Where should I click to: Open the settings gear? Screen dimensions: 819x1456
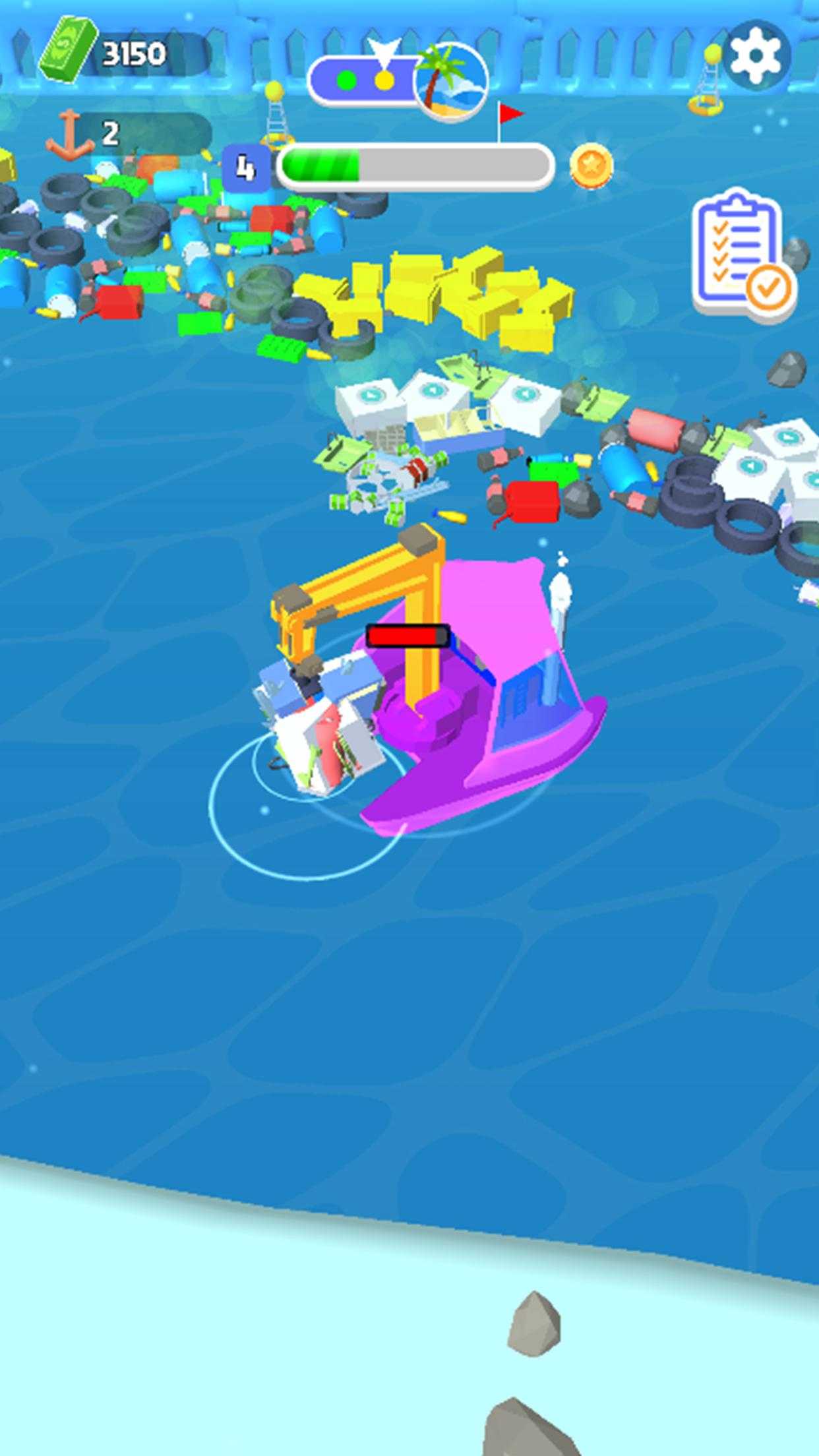[x=756, y=55]
